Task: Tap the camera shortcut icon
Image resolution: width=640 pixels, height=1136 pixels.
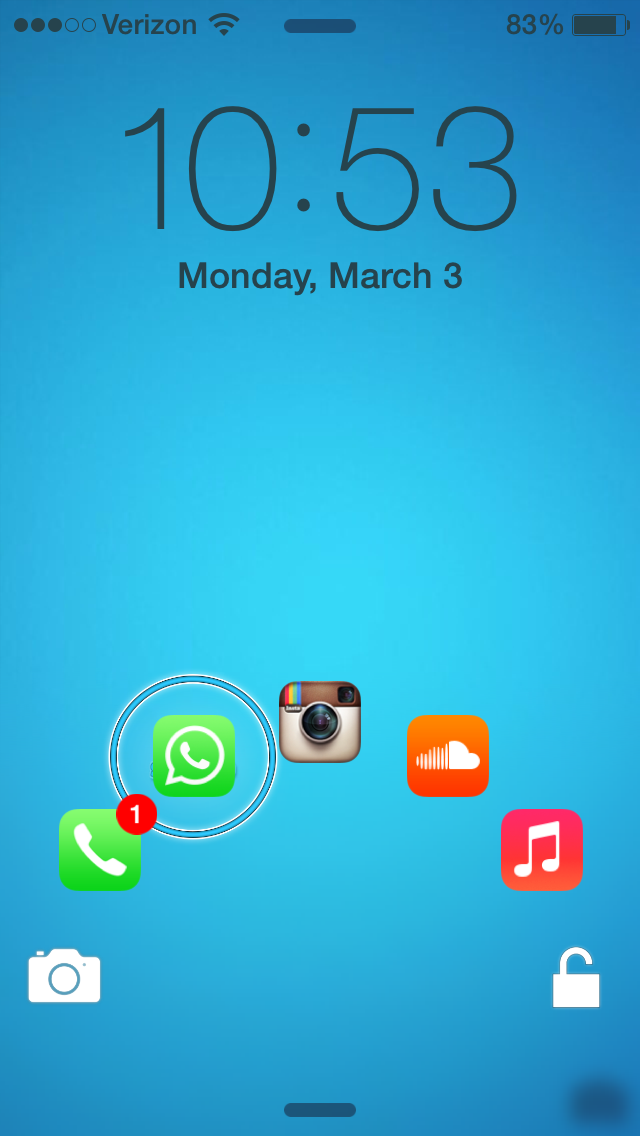Action: click(x=65, y=976)
